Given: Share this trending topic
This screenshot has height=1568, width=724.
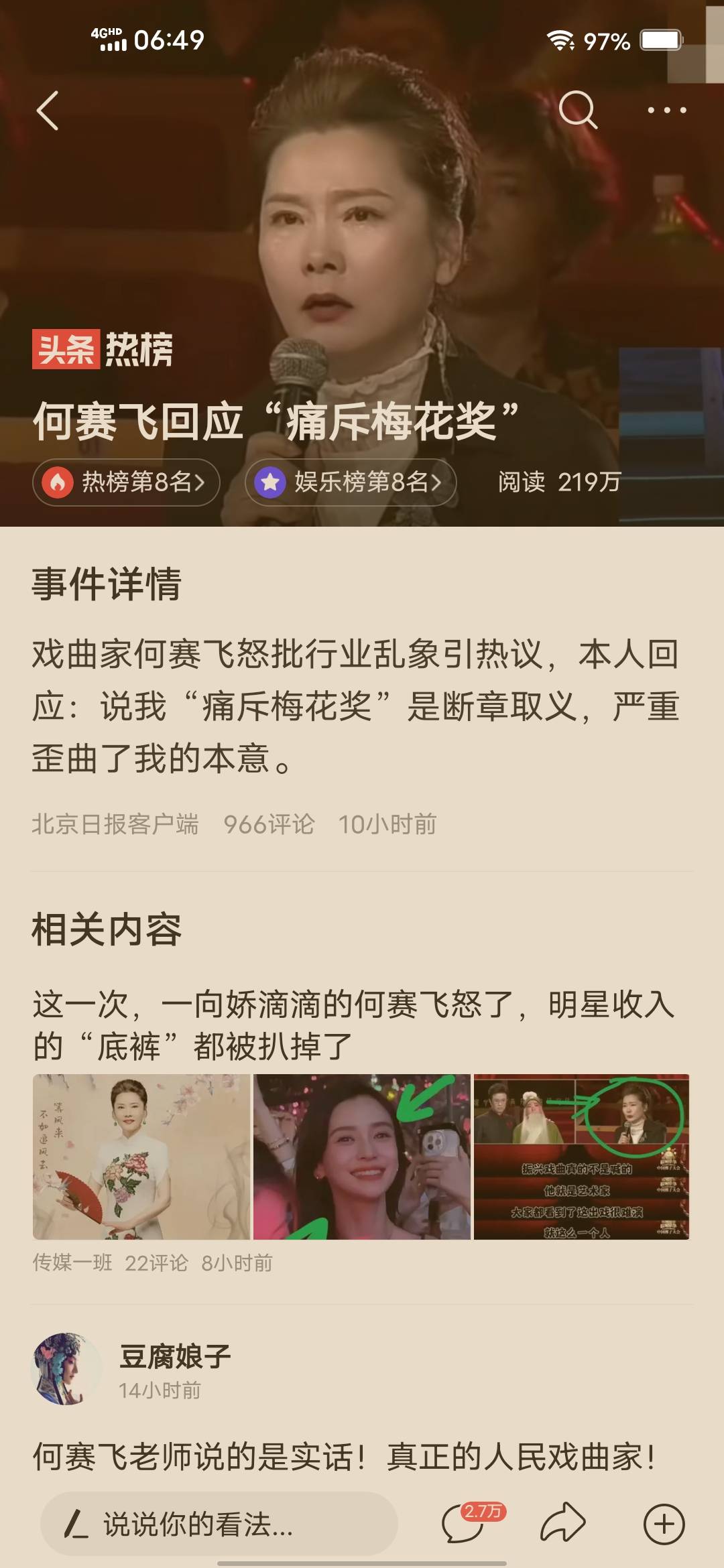Looking at the screenshot, I should tap(562, 1523).
